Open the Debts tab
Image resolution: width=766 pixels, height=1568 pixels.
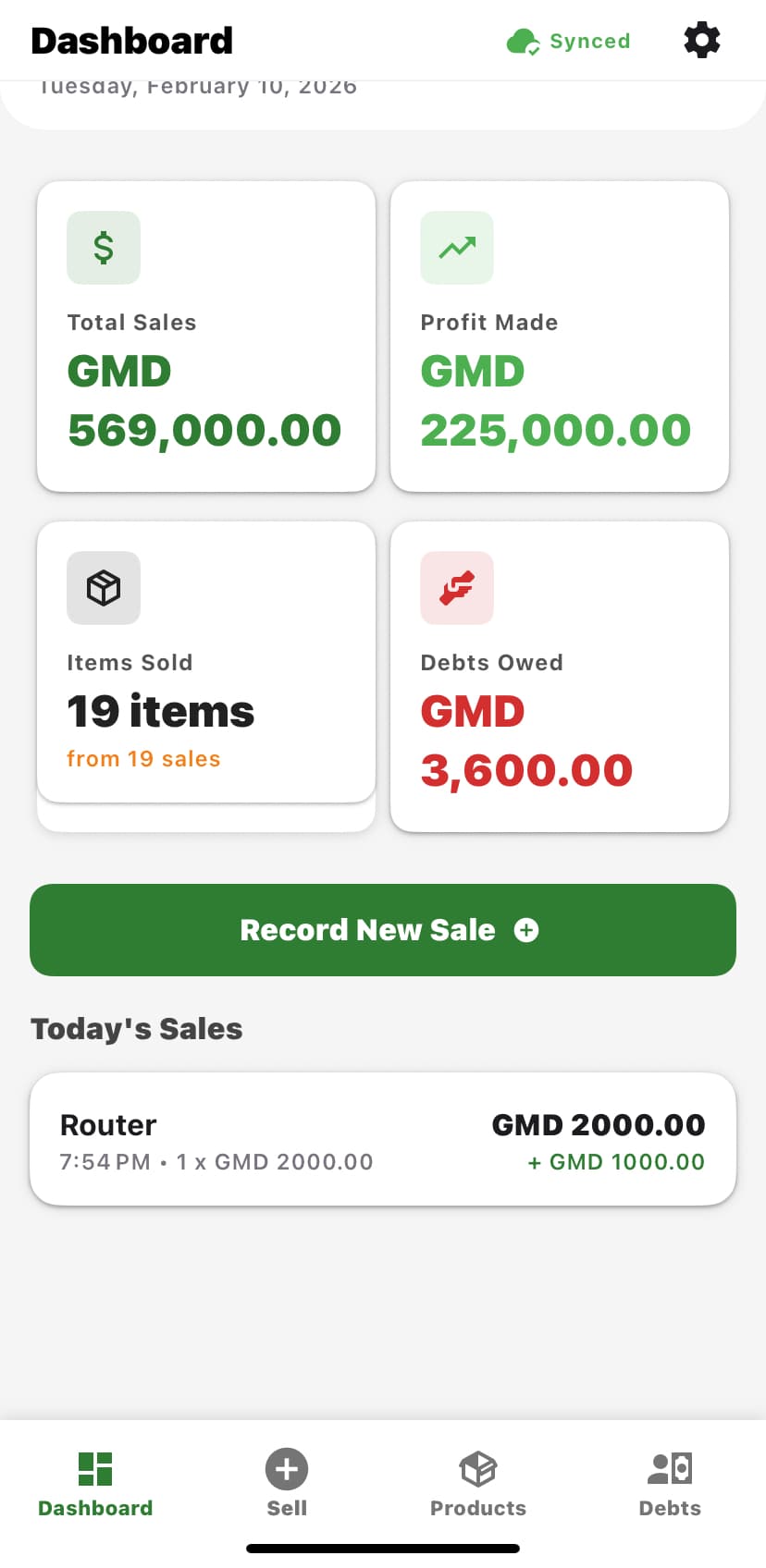click(670, 1483)
